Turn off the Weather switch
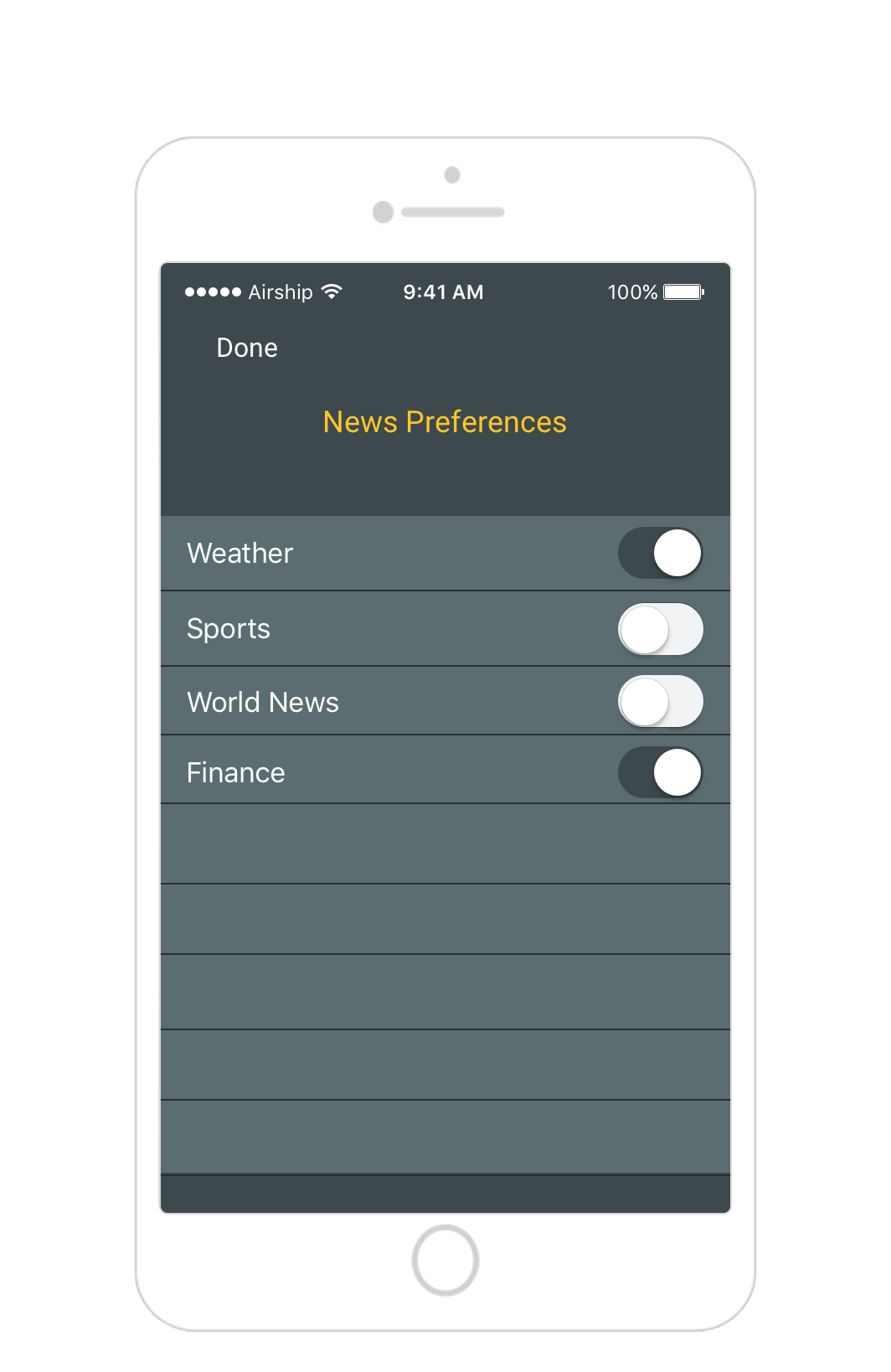Image resolution: width=891 pixels, height=1372 pixels. point(660,553)
